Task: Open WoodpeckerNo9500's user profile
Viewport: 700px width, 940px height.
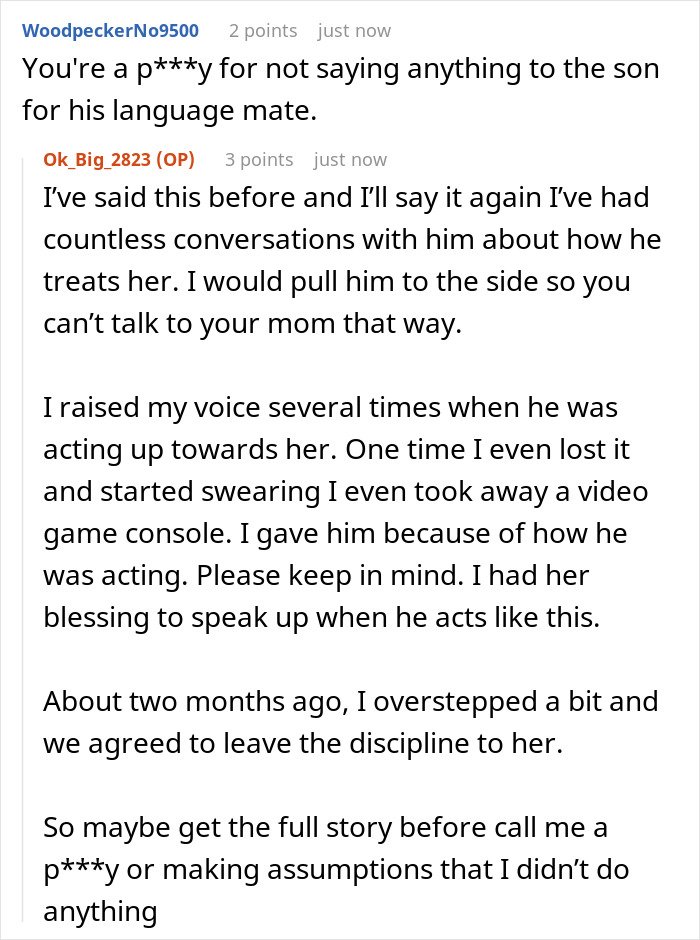Action: (x=110, y=31)
